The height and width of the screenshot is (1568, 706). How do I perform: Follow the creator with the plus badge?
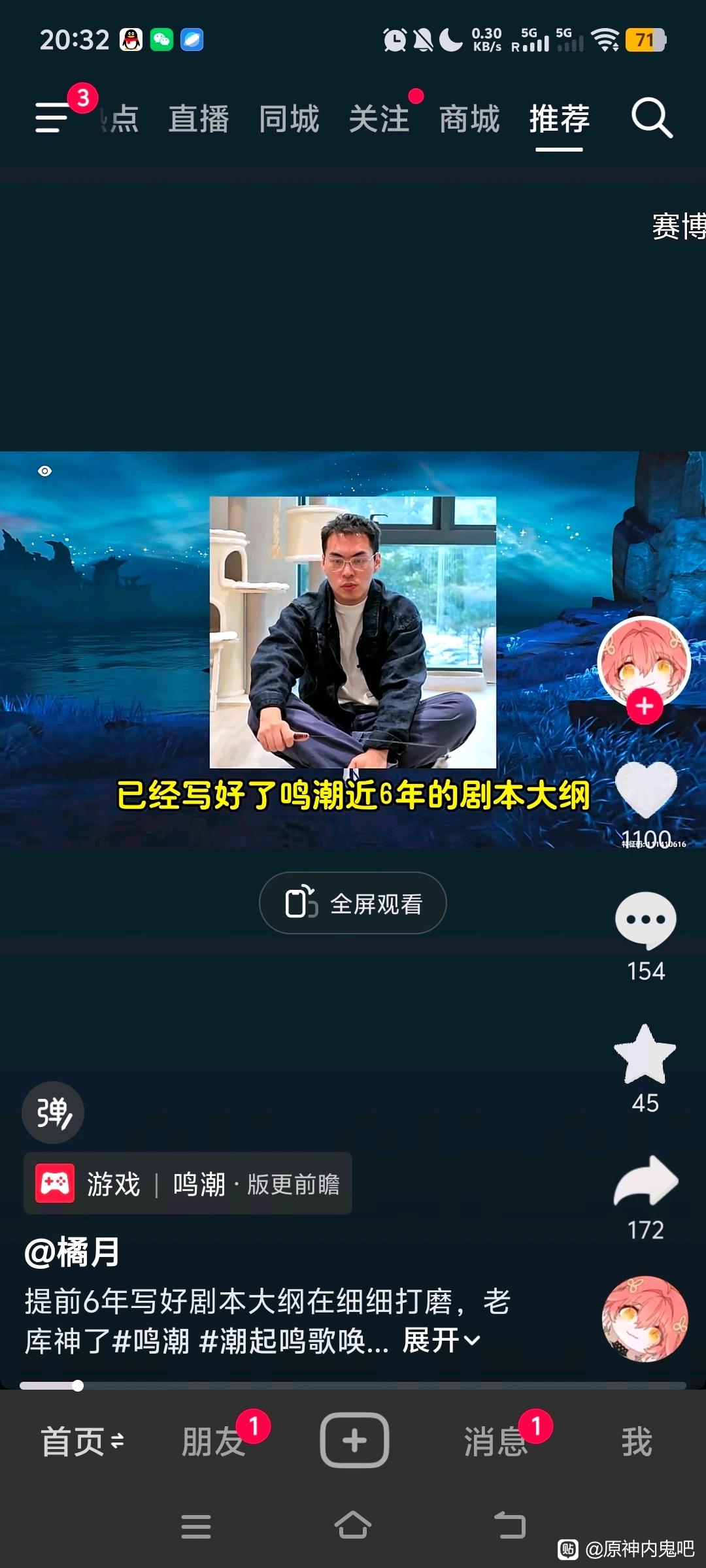pos(645,706)
